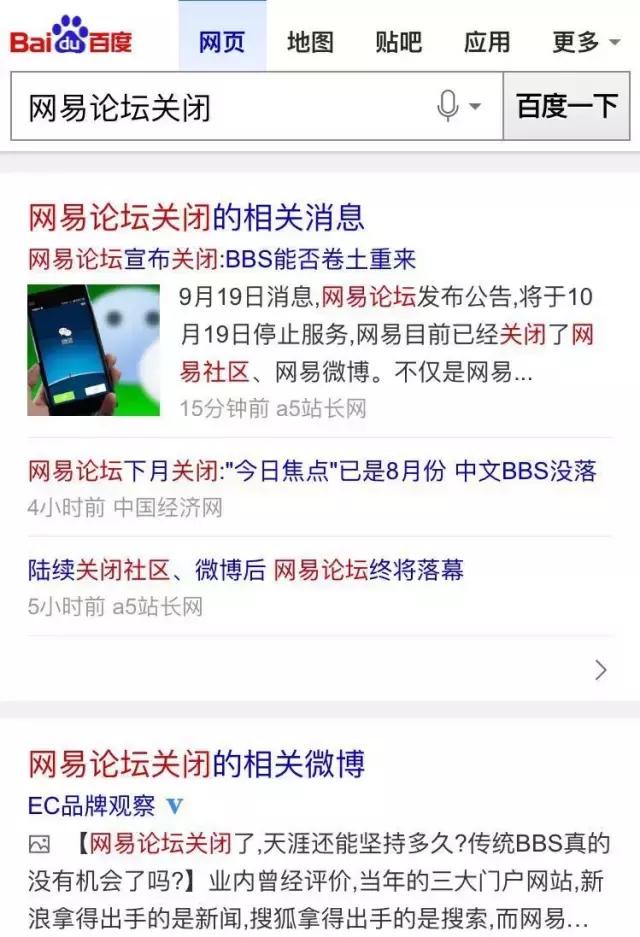Open 网易论坛关闭的相关消息 heading link
The width and height of the screenshot is (640, 937).
click(196, 216)
